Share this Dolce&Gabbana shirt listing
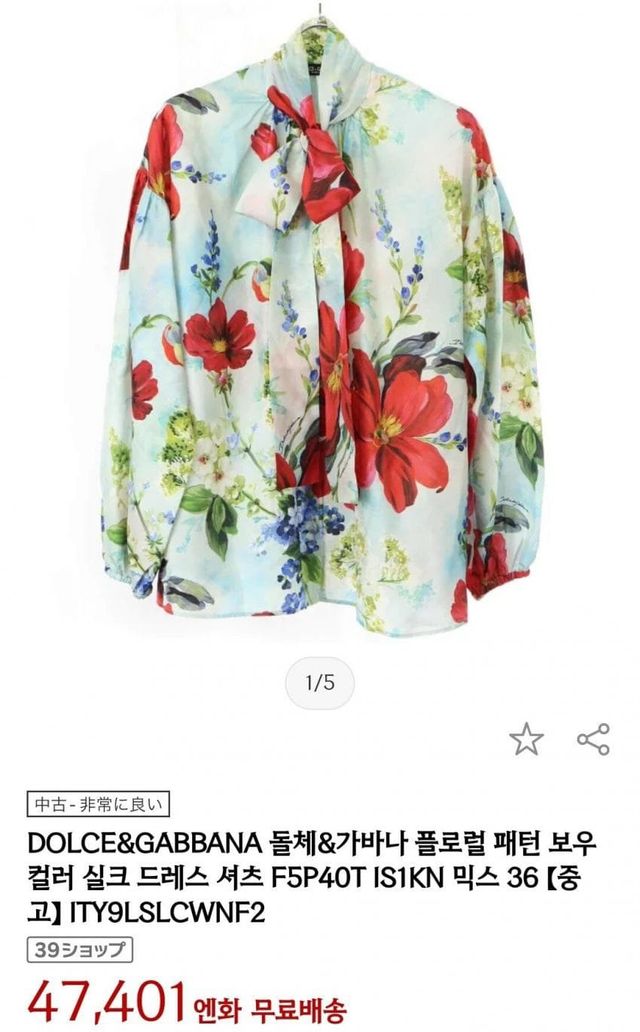 (593, 739)
